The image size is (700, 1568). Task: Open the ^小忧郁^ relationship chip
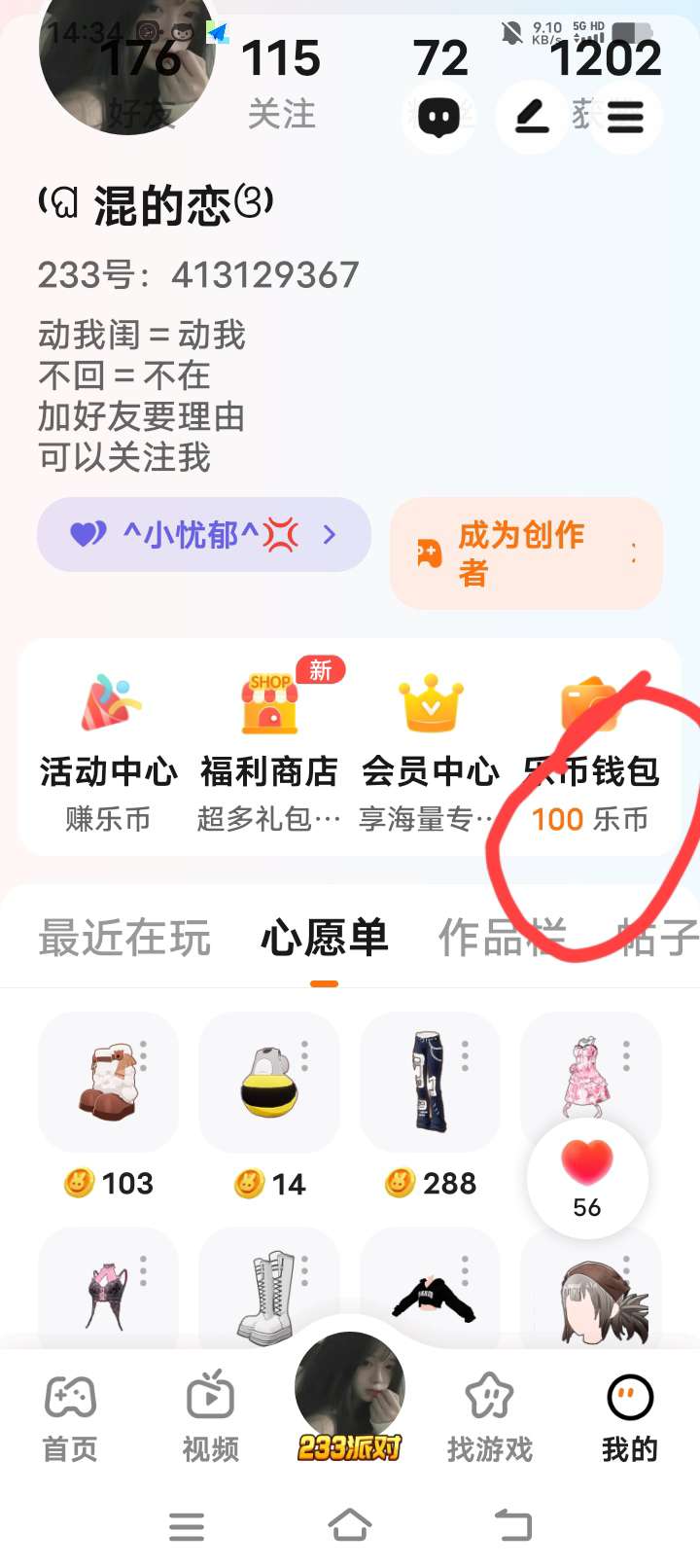click(204, 535)
